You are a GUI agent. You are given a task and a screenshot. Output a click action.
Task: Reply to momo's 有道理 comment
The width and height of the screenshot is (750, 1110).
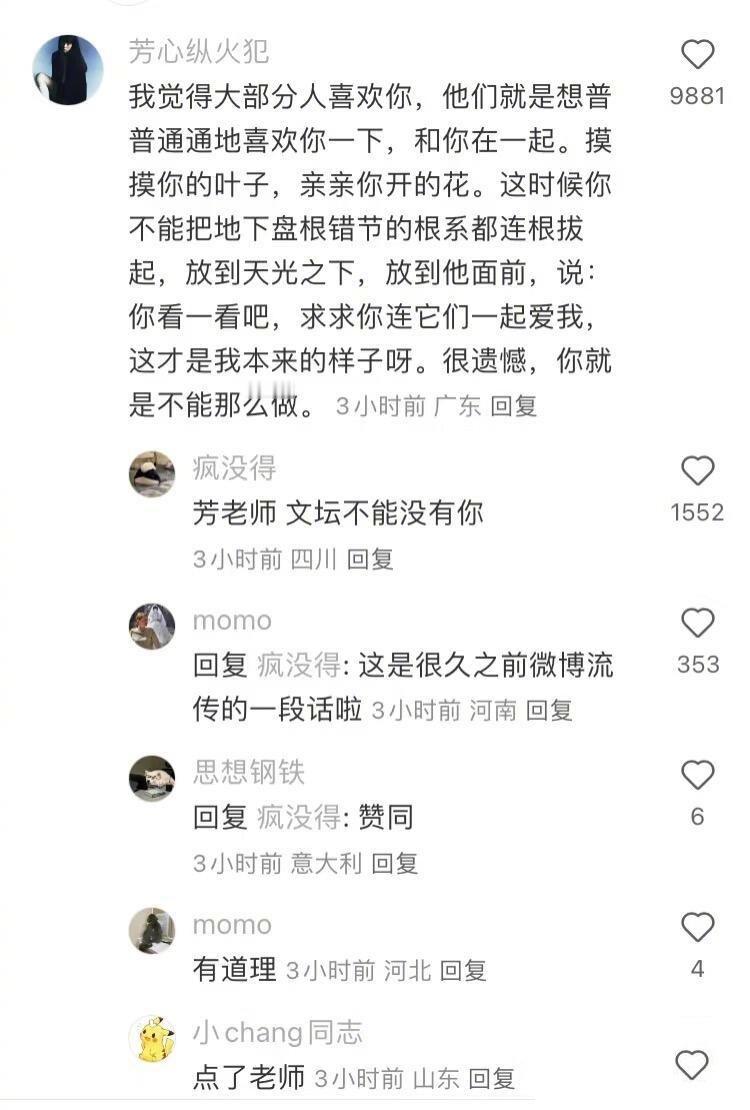pos(463,970)
